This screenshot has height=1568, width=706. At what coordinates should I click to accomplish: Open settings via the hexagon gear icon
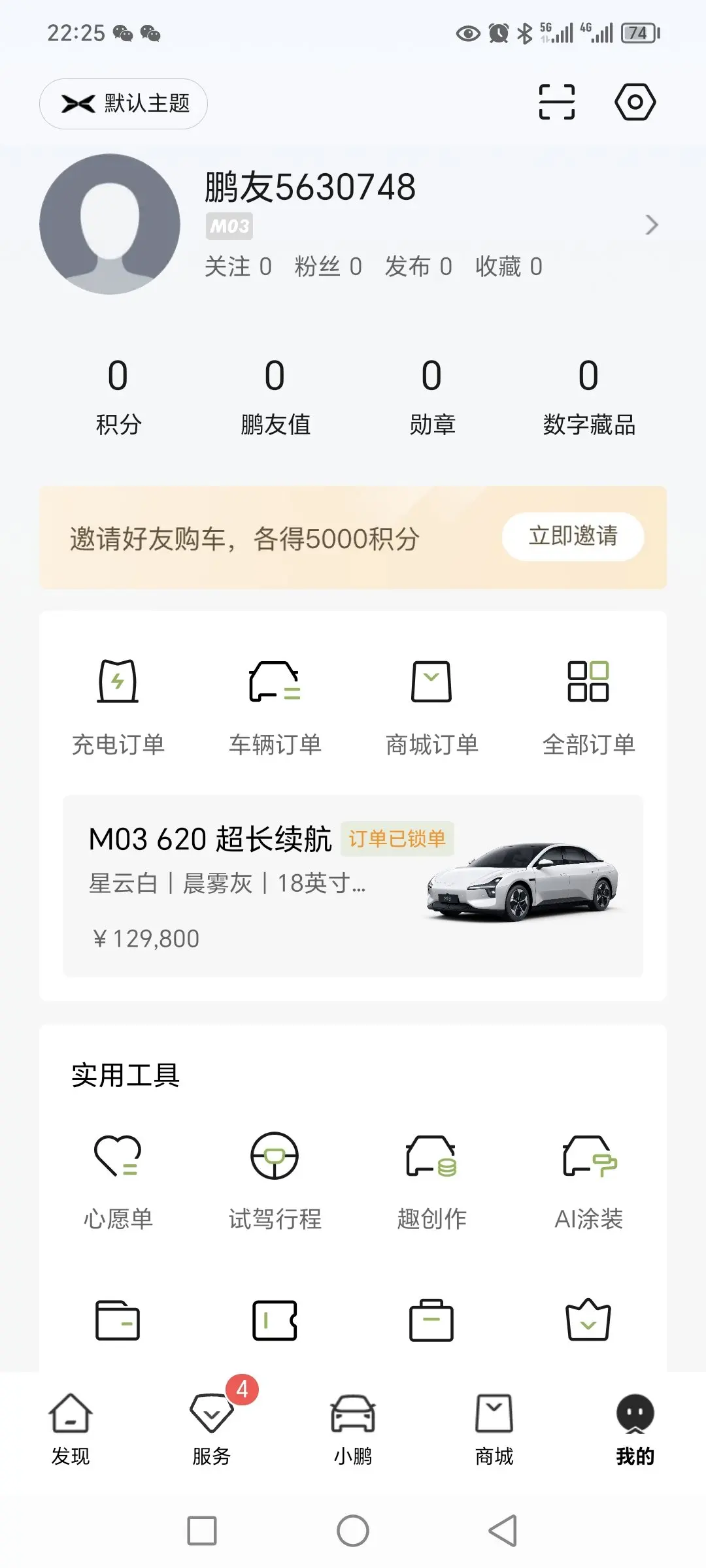[x=635, y=102]
